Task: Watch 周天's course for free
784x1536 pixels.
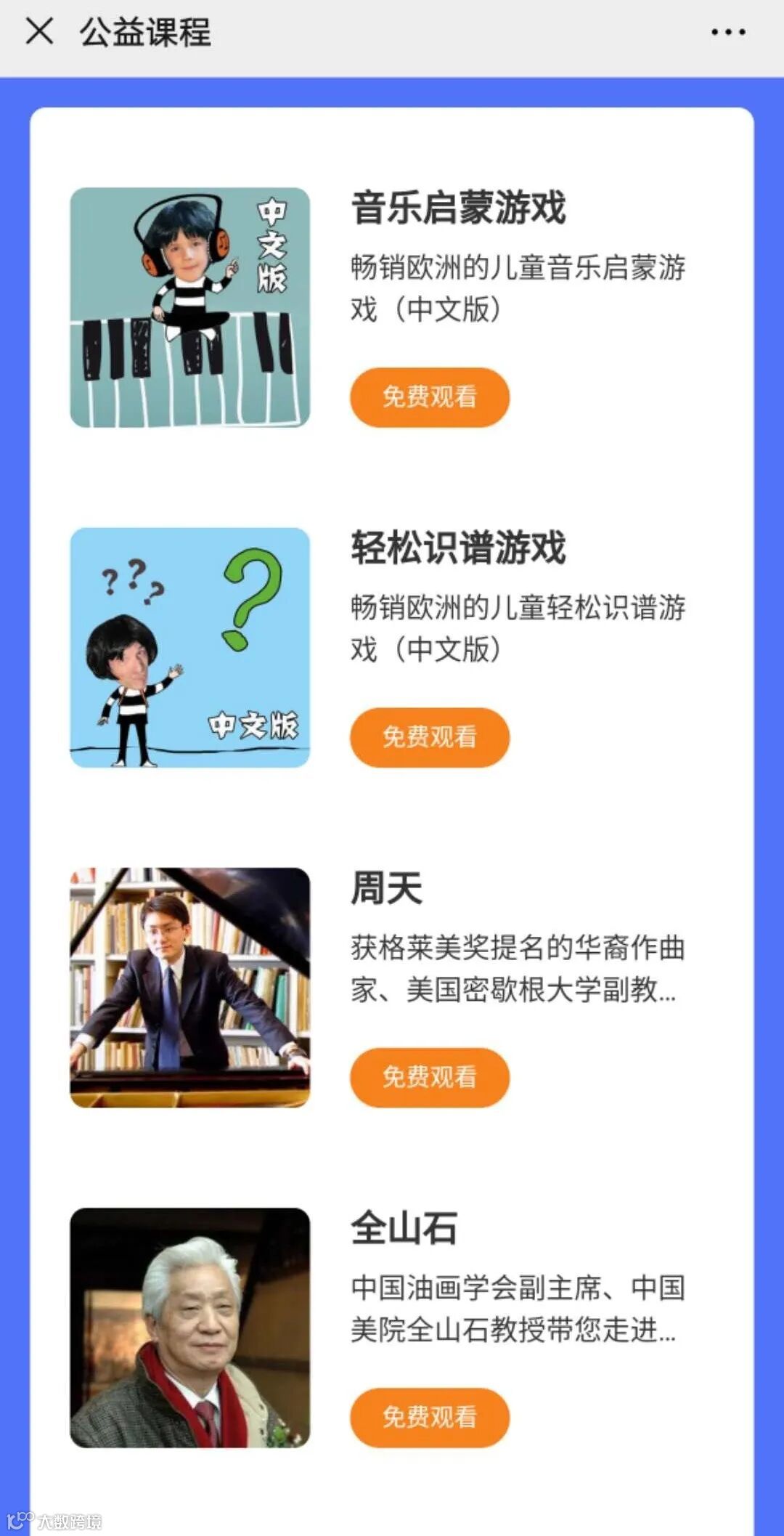Action: pyautogui.click(x=430, y=1077)
